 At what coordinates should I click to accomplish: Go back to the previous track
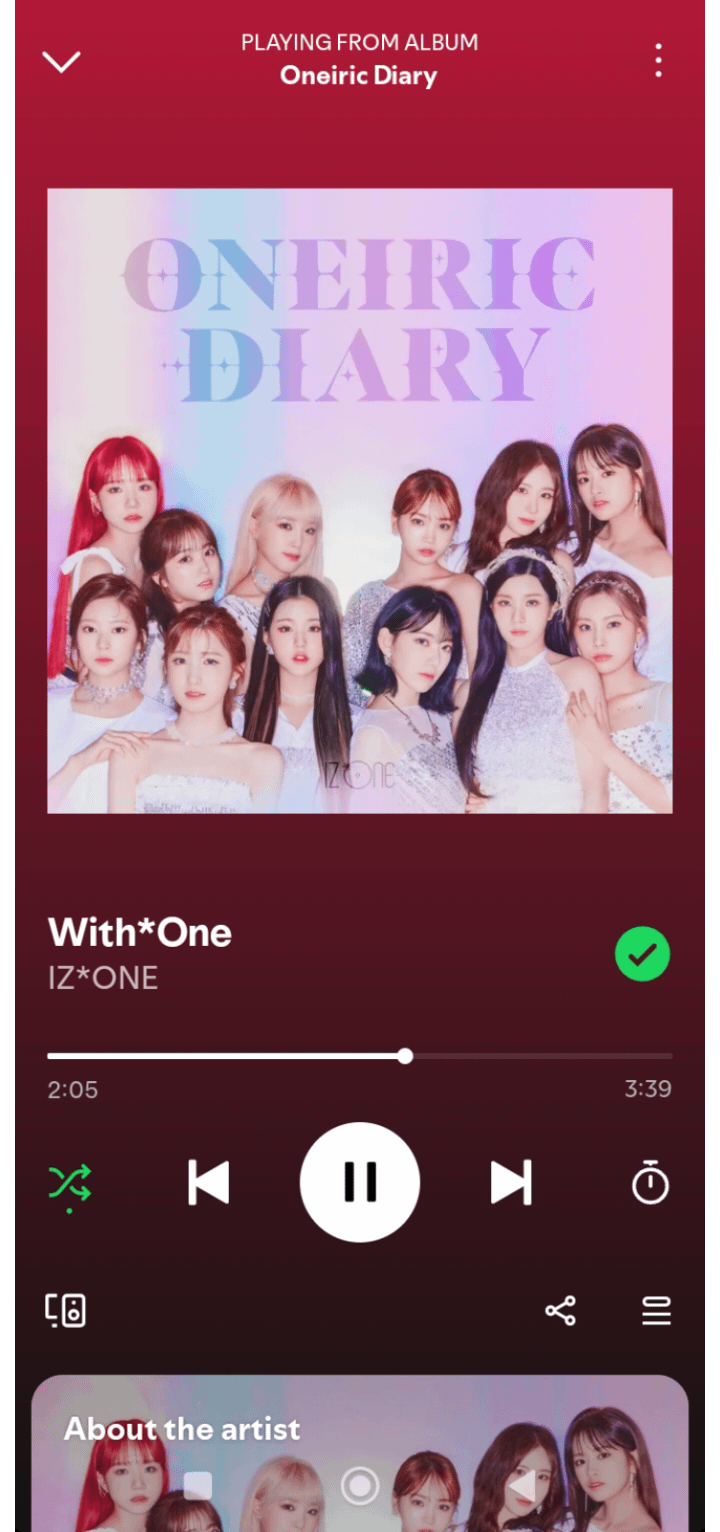pos(209,1183)
